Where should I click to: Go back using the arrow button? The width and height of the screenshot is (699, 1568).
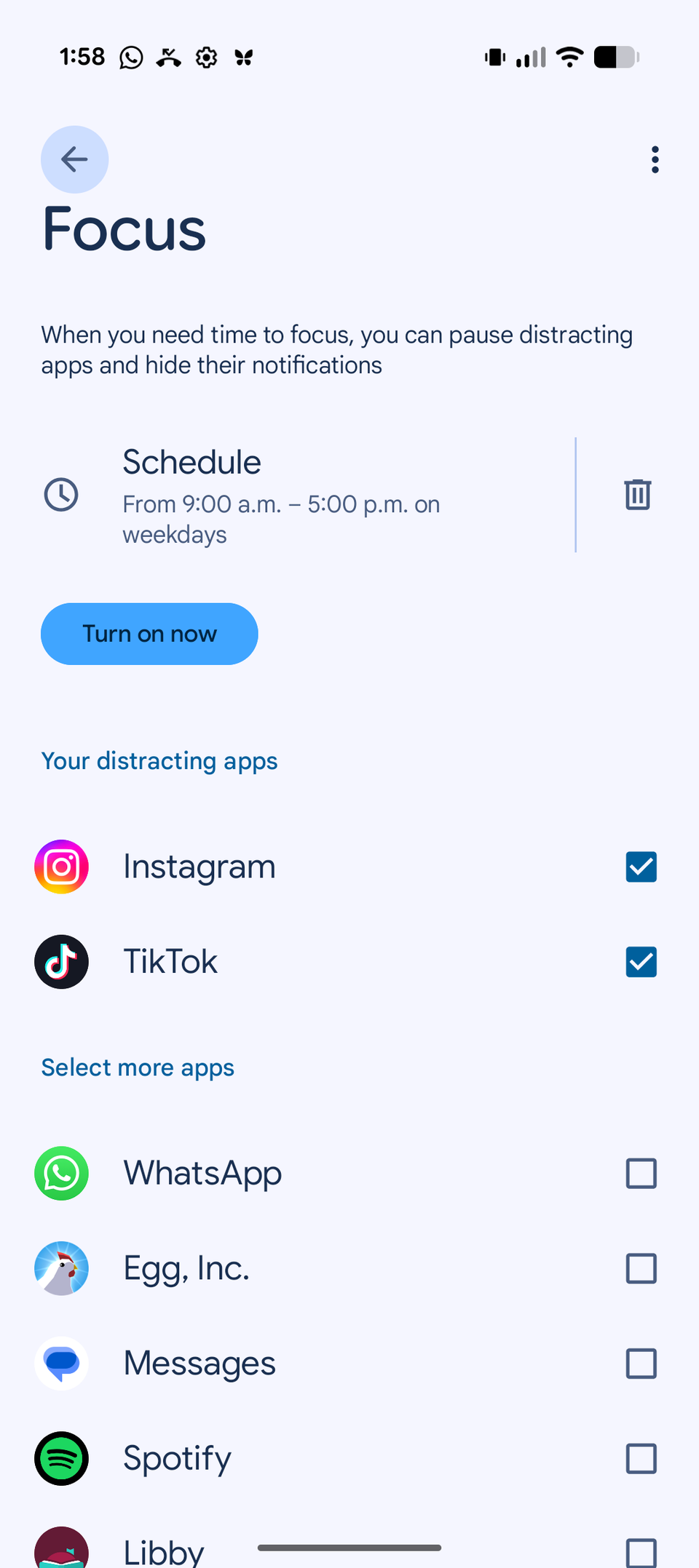click(x=74, y=159)
